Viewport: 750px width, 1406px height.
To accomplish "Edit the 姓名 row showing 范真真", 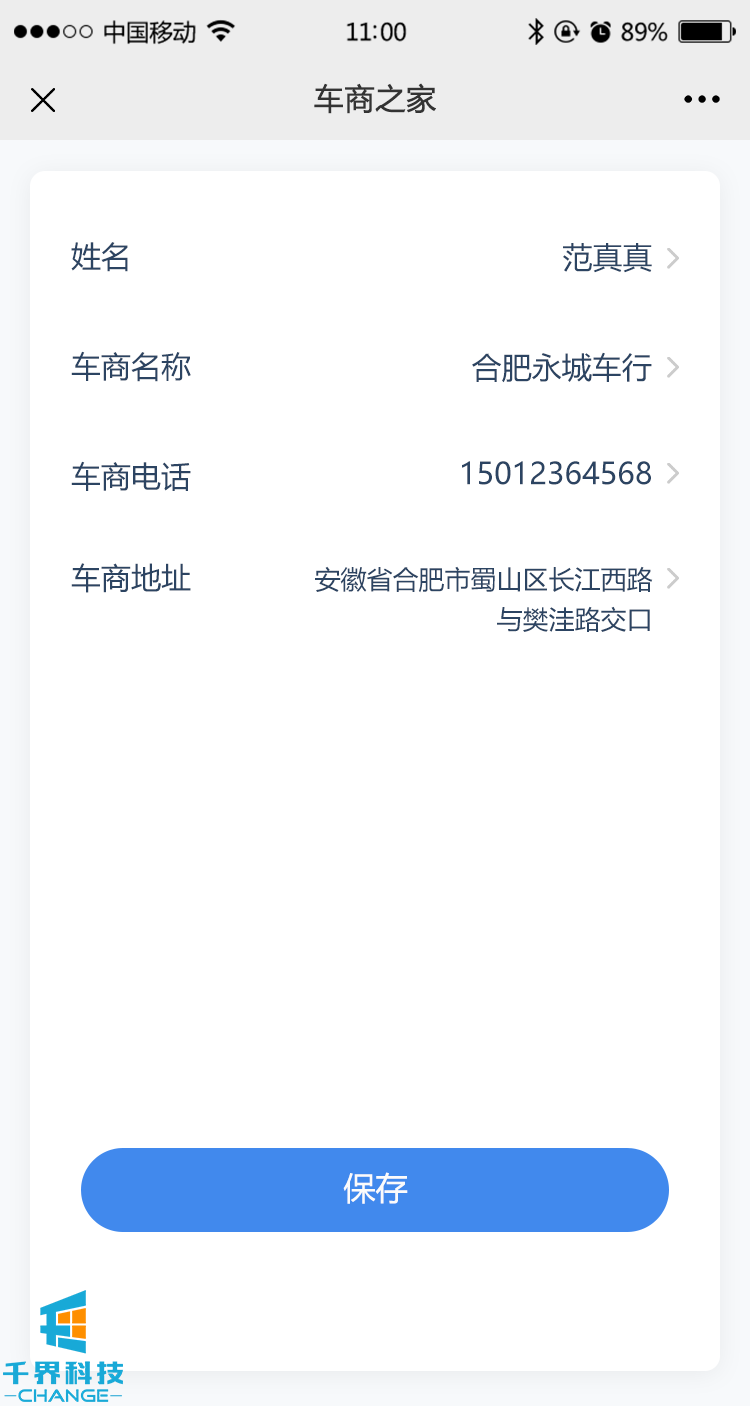I will [x=375, y=258].
